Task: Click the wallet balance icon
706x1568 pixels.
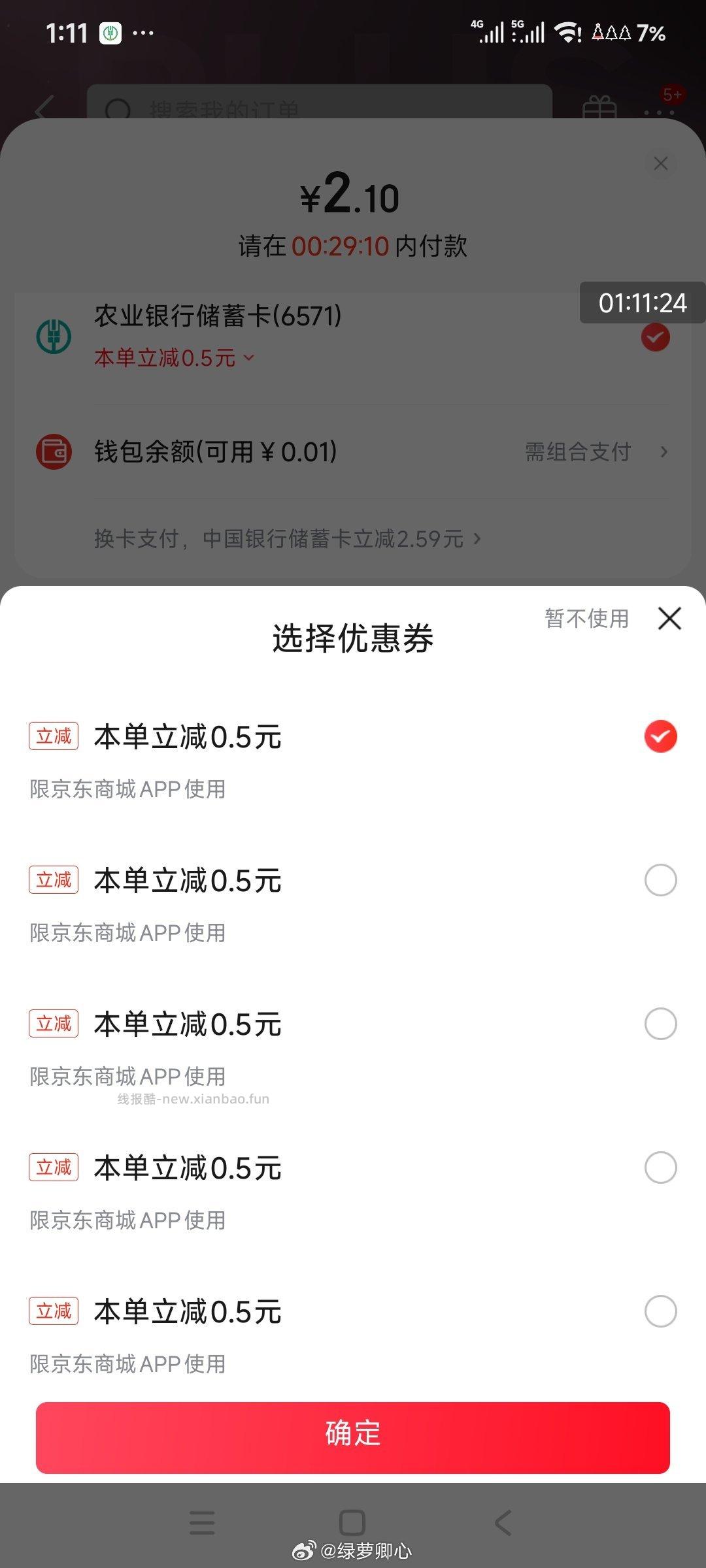Action: (53, 452)
